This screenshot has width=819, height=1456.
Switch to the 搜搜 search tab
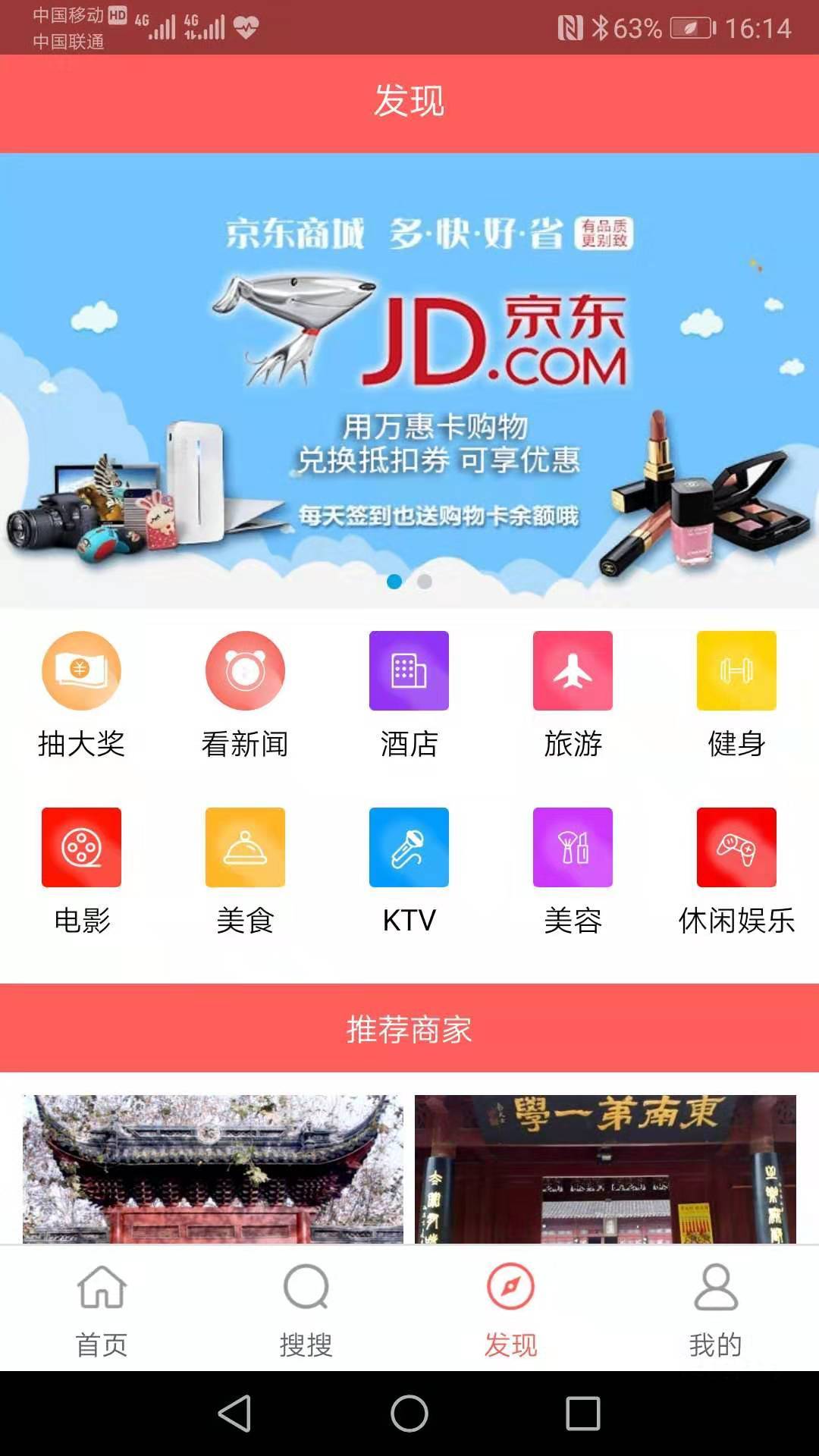click(x=306, y=1309)
